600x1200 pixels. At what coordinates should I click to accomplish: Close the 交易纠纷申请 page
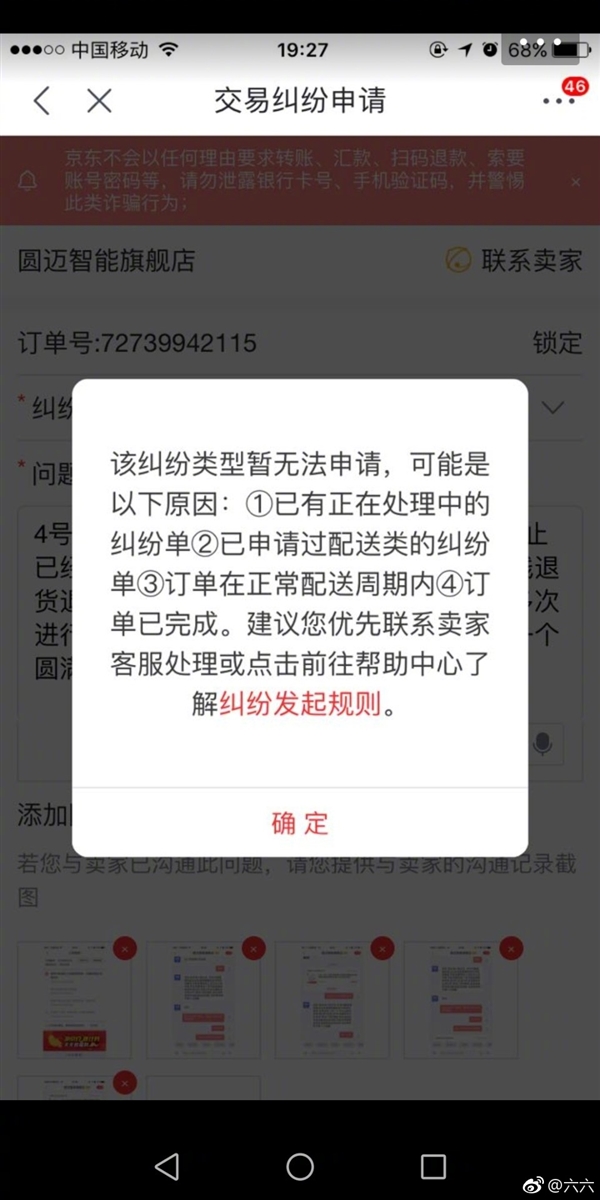click(98, 100)
